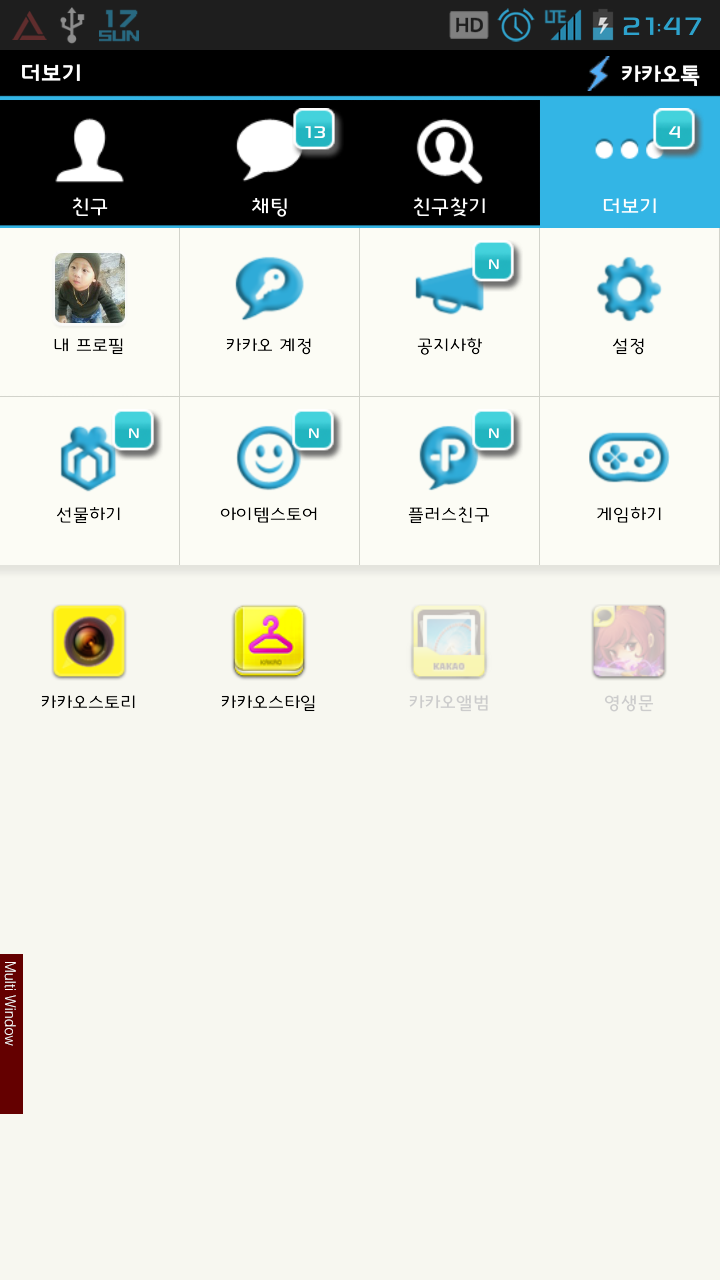Tap the 카카오앨범 icon
720x1280 pixels.
[x=449, y=655]
